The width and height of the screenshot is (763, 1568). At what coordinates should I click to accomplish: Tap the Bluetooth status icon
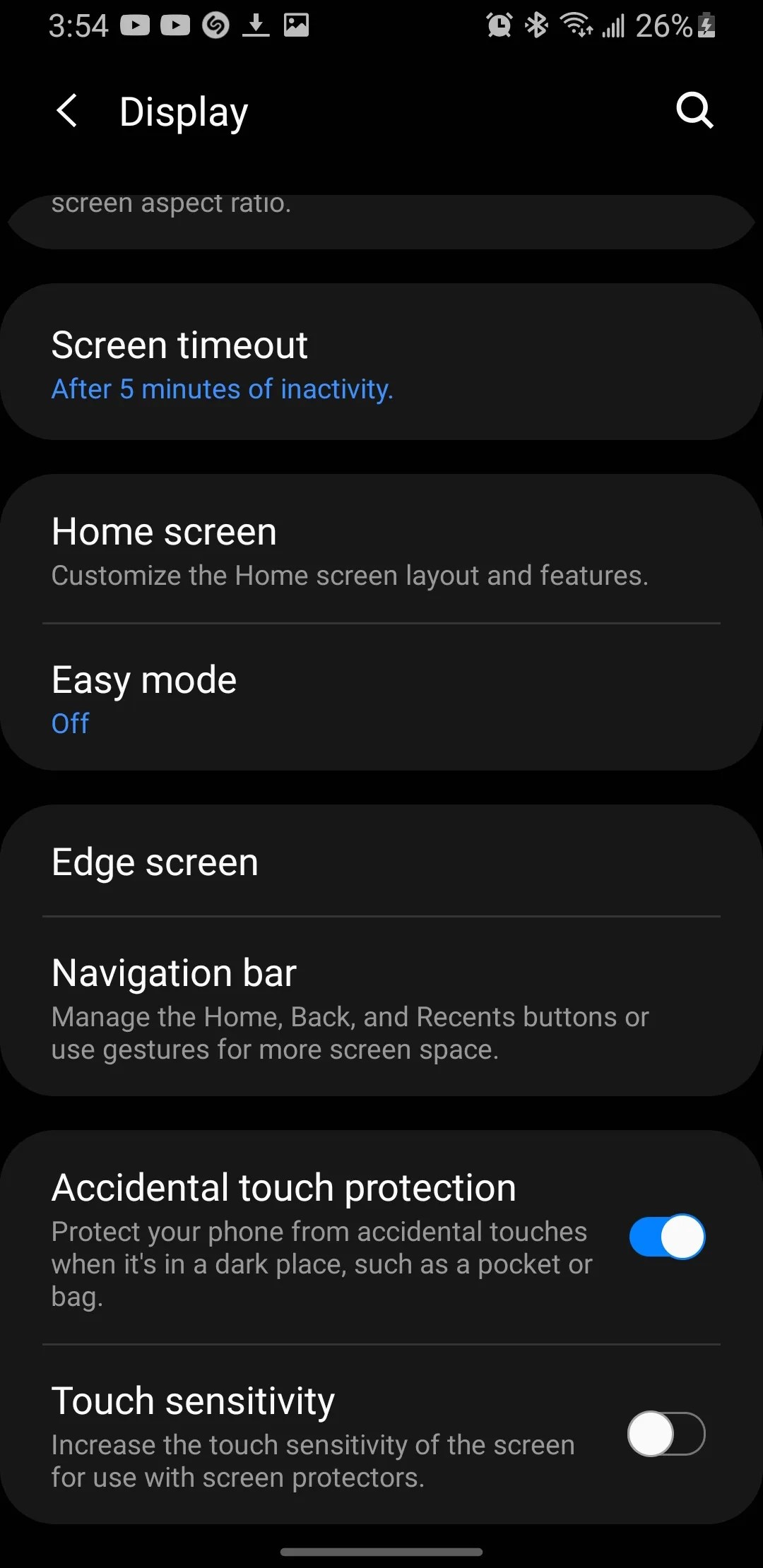(x=535, y=25)
